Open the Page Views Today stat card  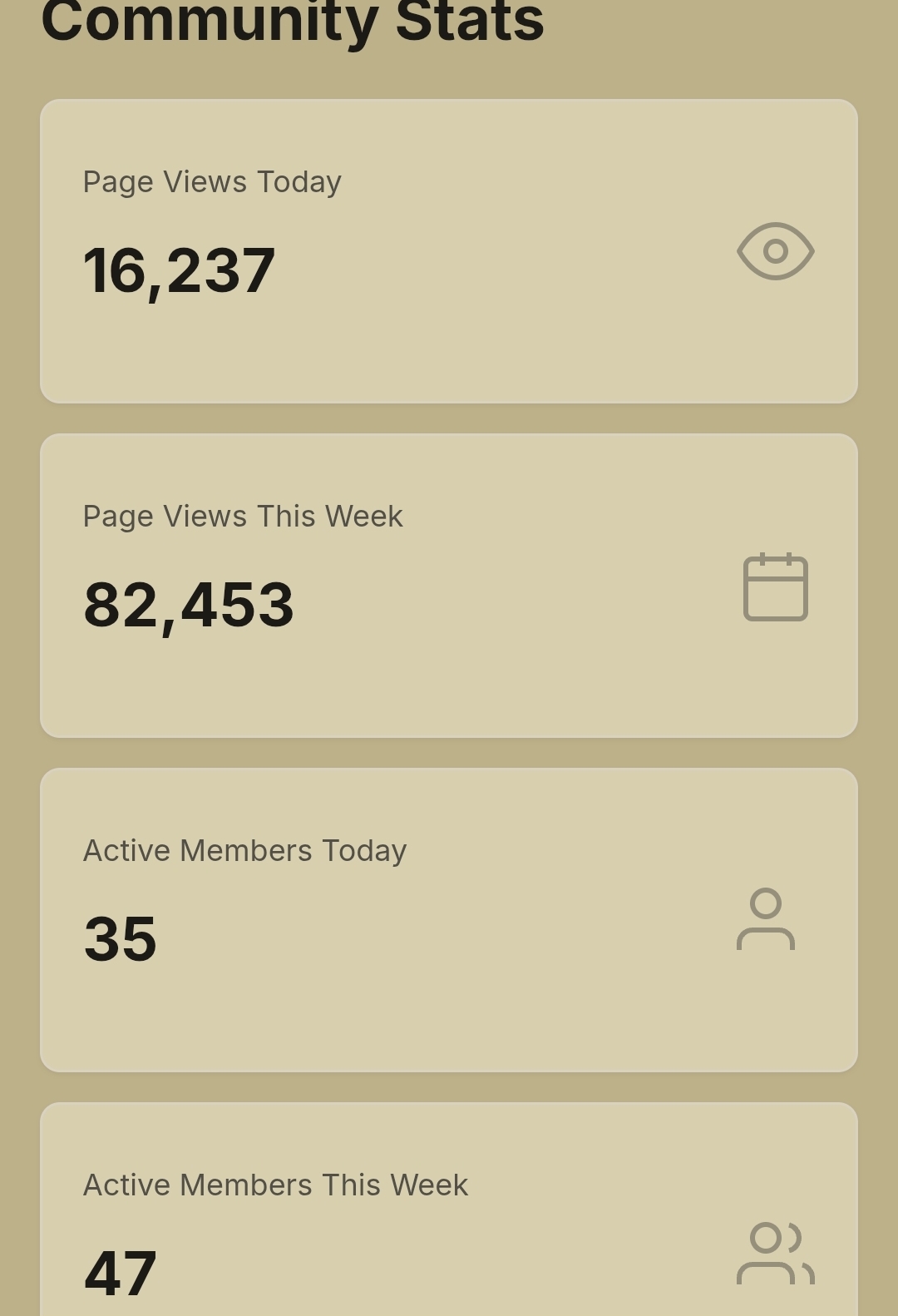tap(449, 250)
